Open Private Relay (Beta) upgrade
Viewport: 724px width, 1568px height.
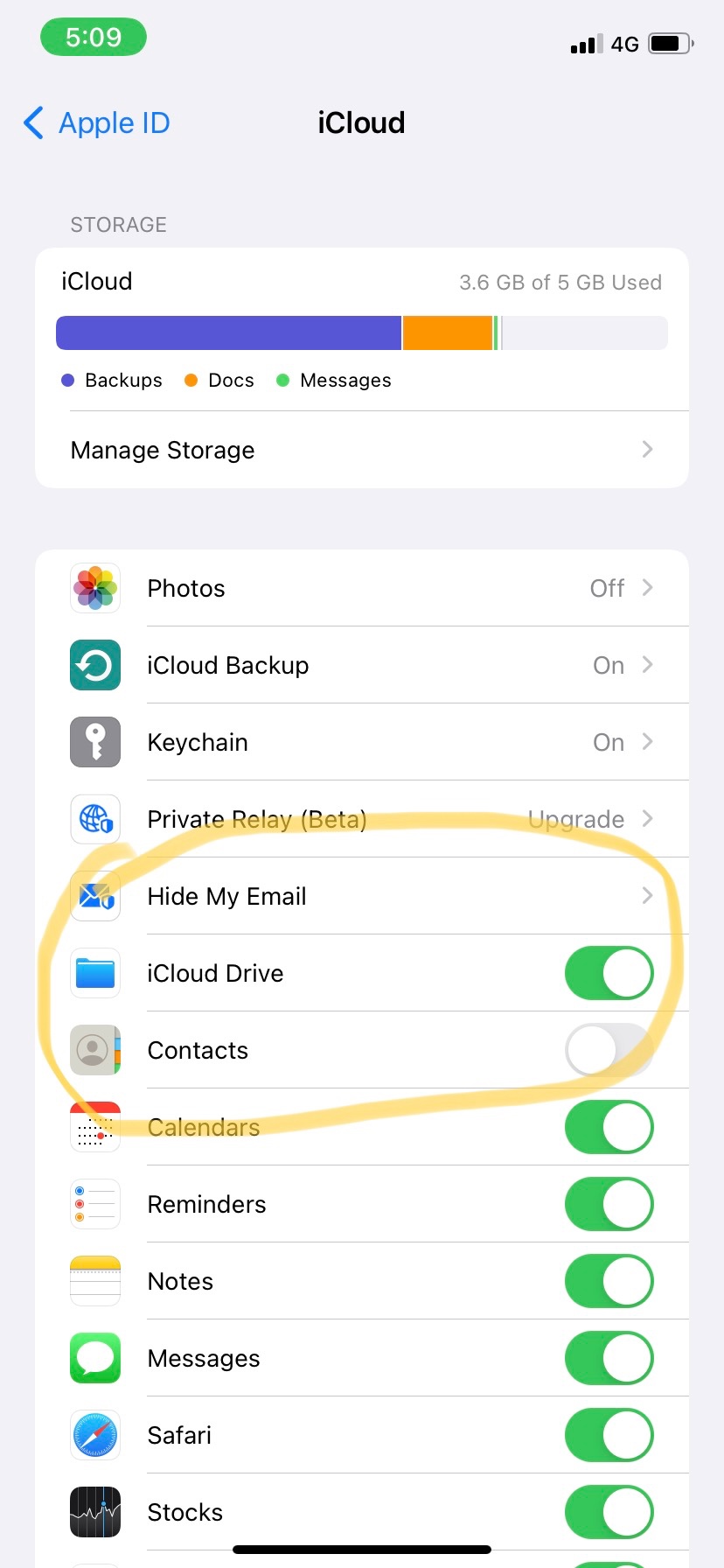coord(361,819)
